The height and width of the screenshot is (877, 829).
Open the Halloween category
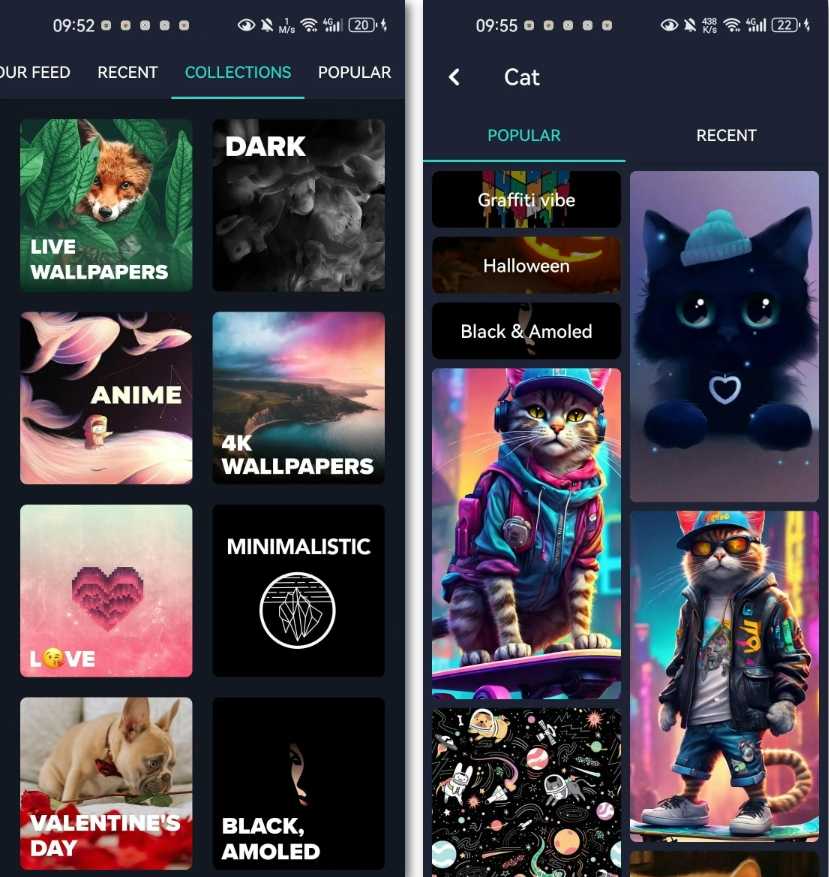(x=526, y=265)
